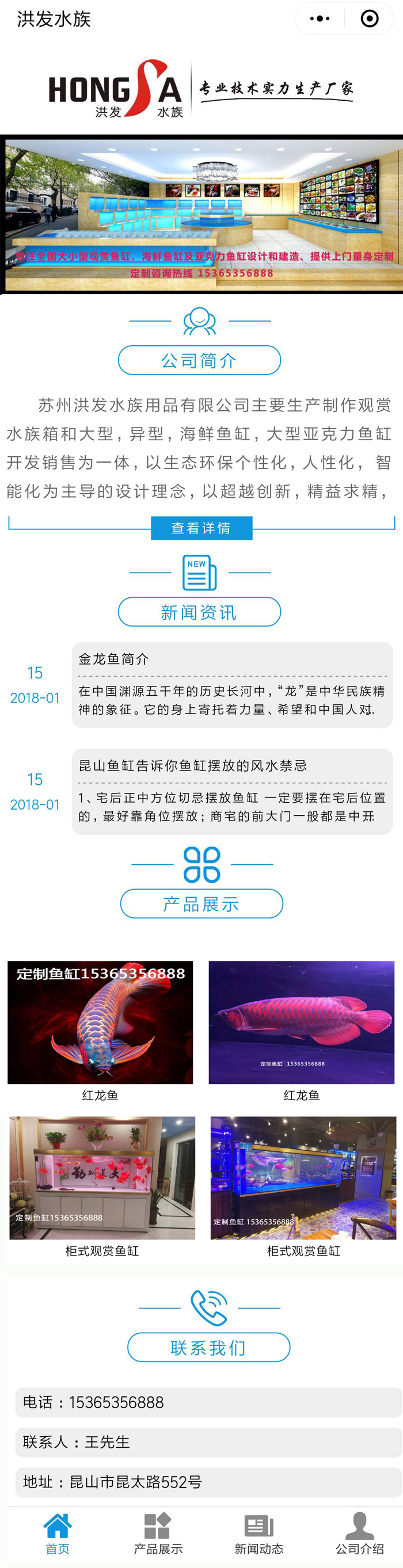Open the showroom banner image
The image size is (403, 1568).
click(x=201, y=213)
